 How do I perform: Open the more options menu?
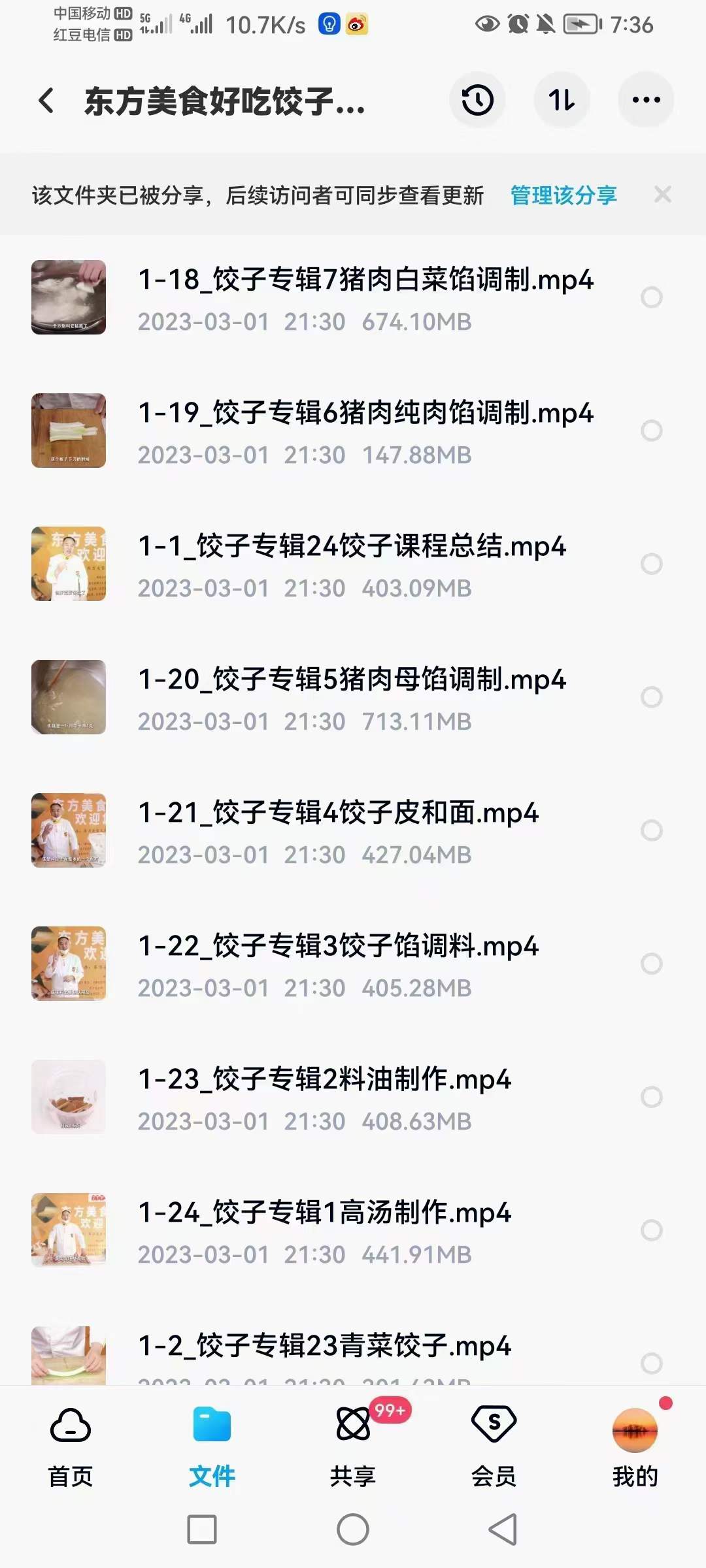click(x=646, y=99)
